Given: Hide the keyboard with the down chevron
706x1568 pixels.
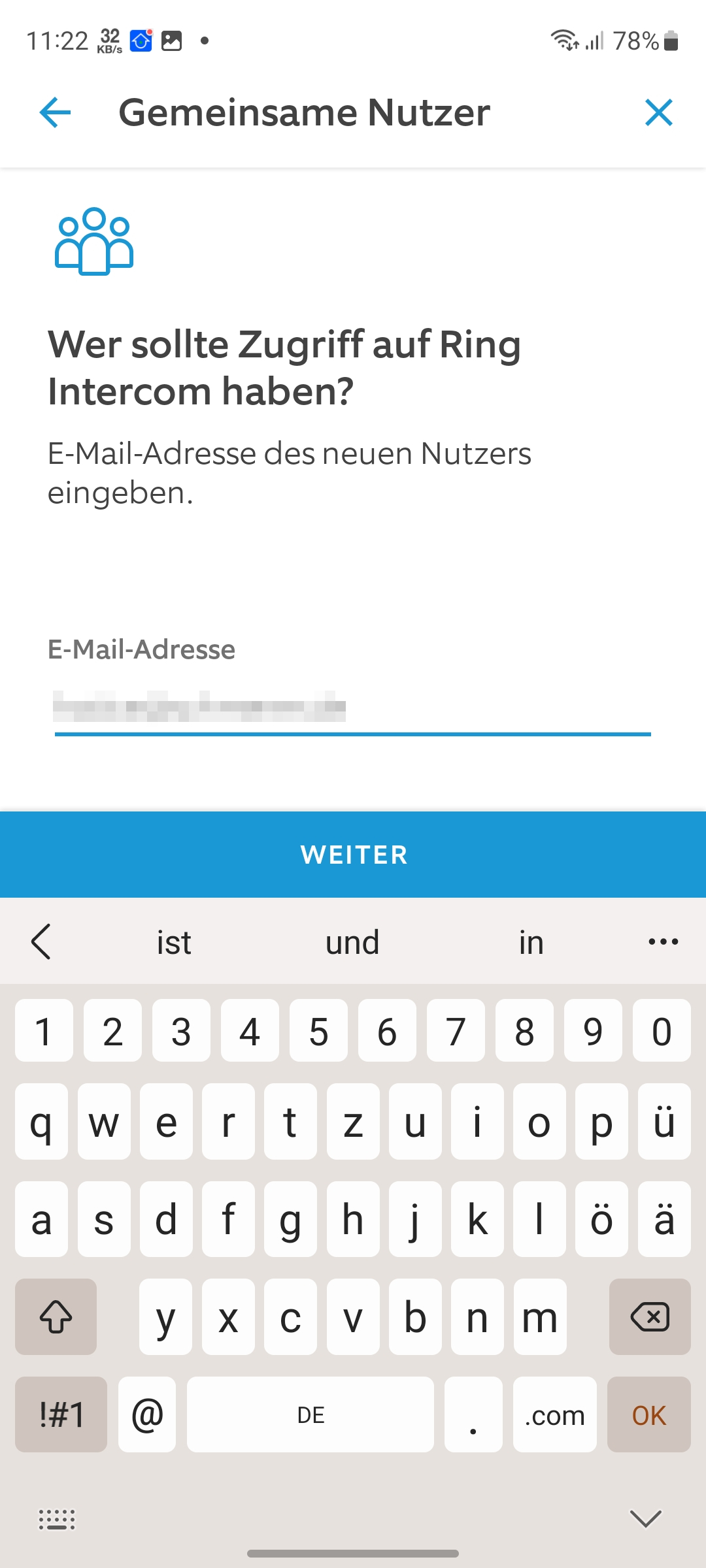Looking at the screenshot, I should coord(645,1518).
